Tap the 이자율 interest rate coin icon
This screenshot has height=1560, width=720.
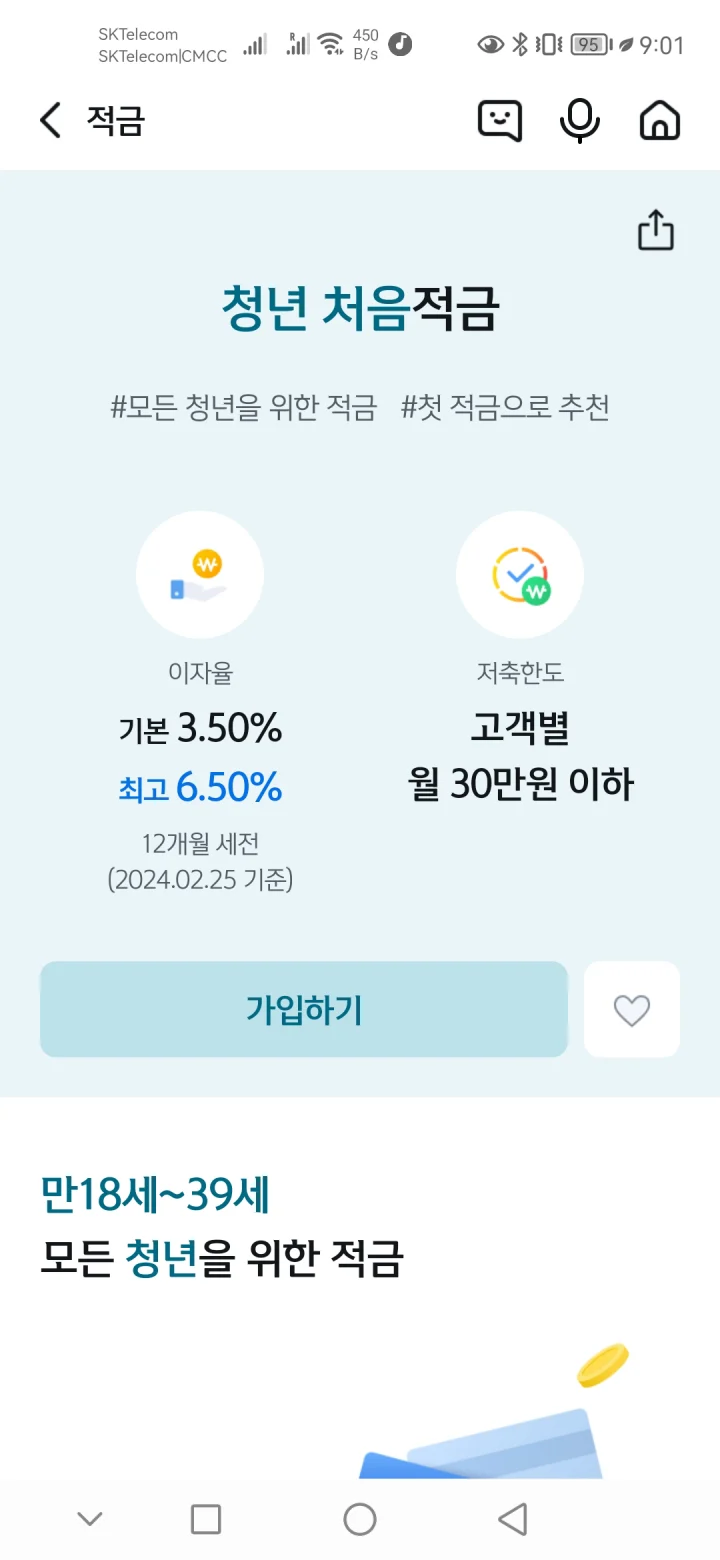click(x=200, y=574)
